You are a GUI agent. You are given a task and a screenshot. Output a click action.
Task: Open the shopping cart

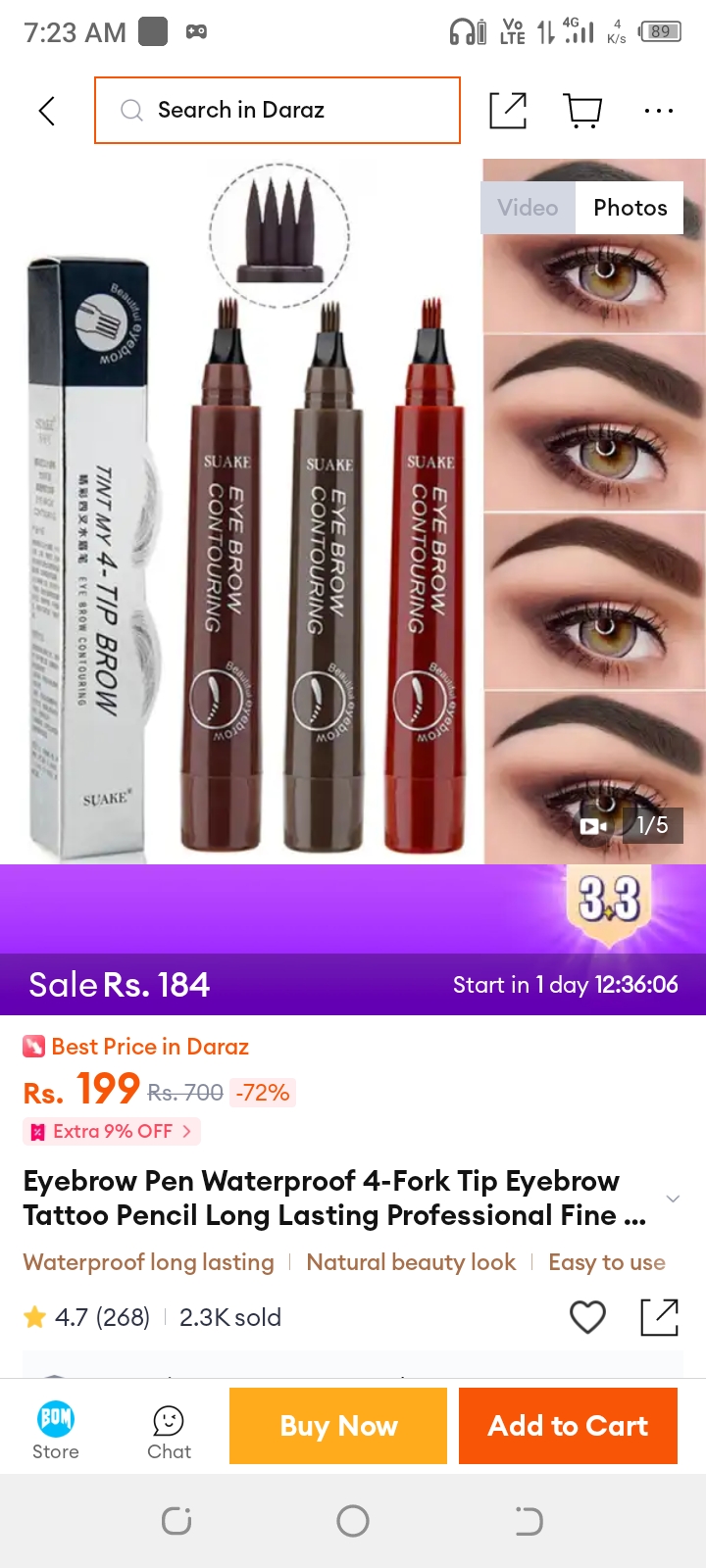click(x=583, y=111)
